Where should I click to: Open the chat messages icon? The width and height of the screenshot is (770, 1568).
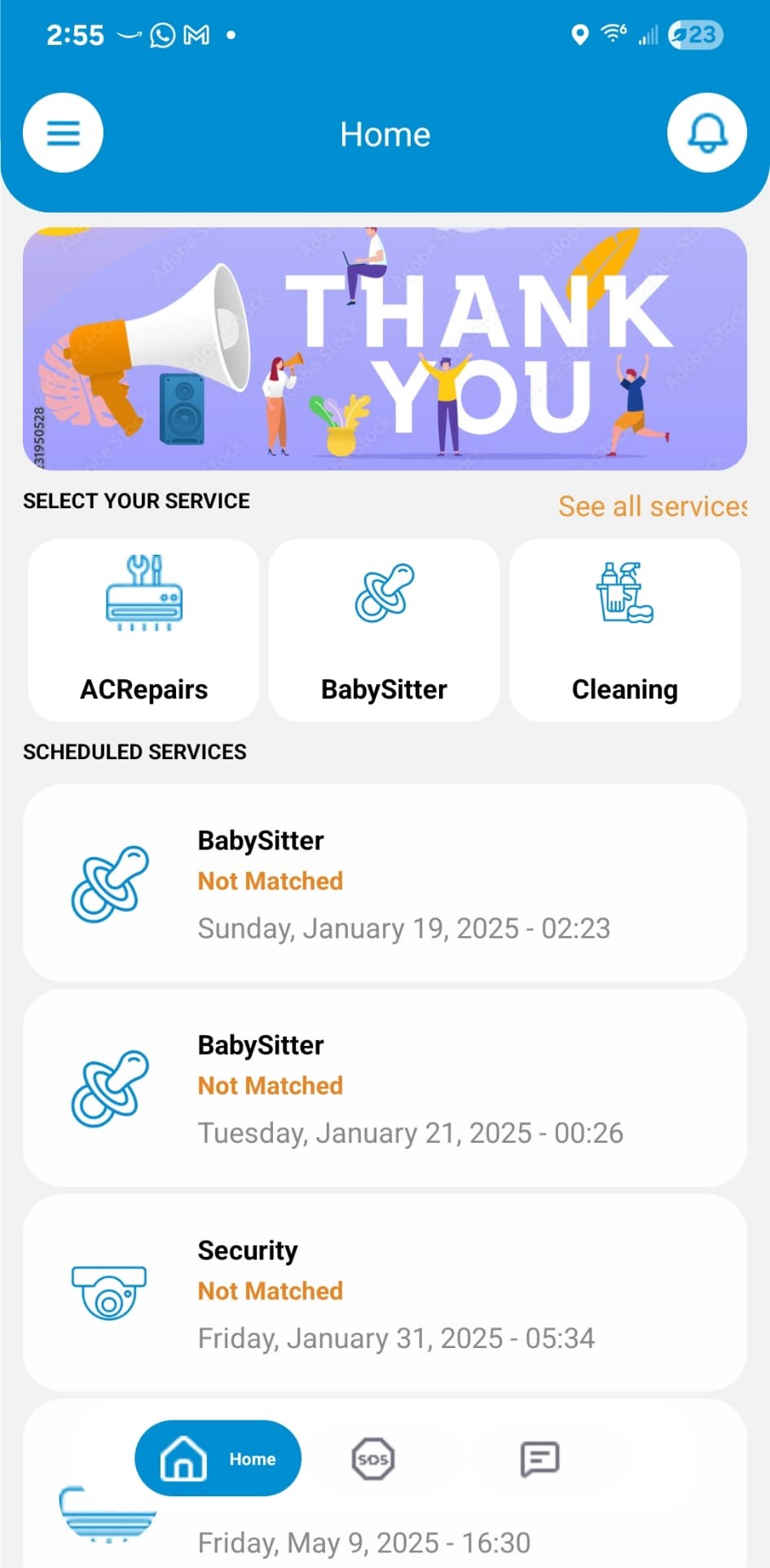pos(540,1459)
